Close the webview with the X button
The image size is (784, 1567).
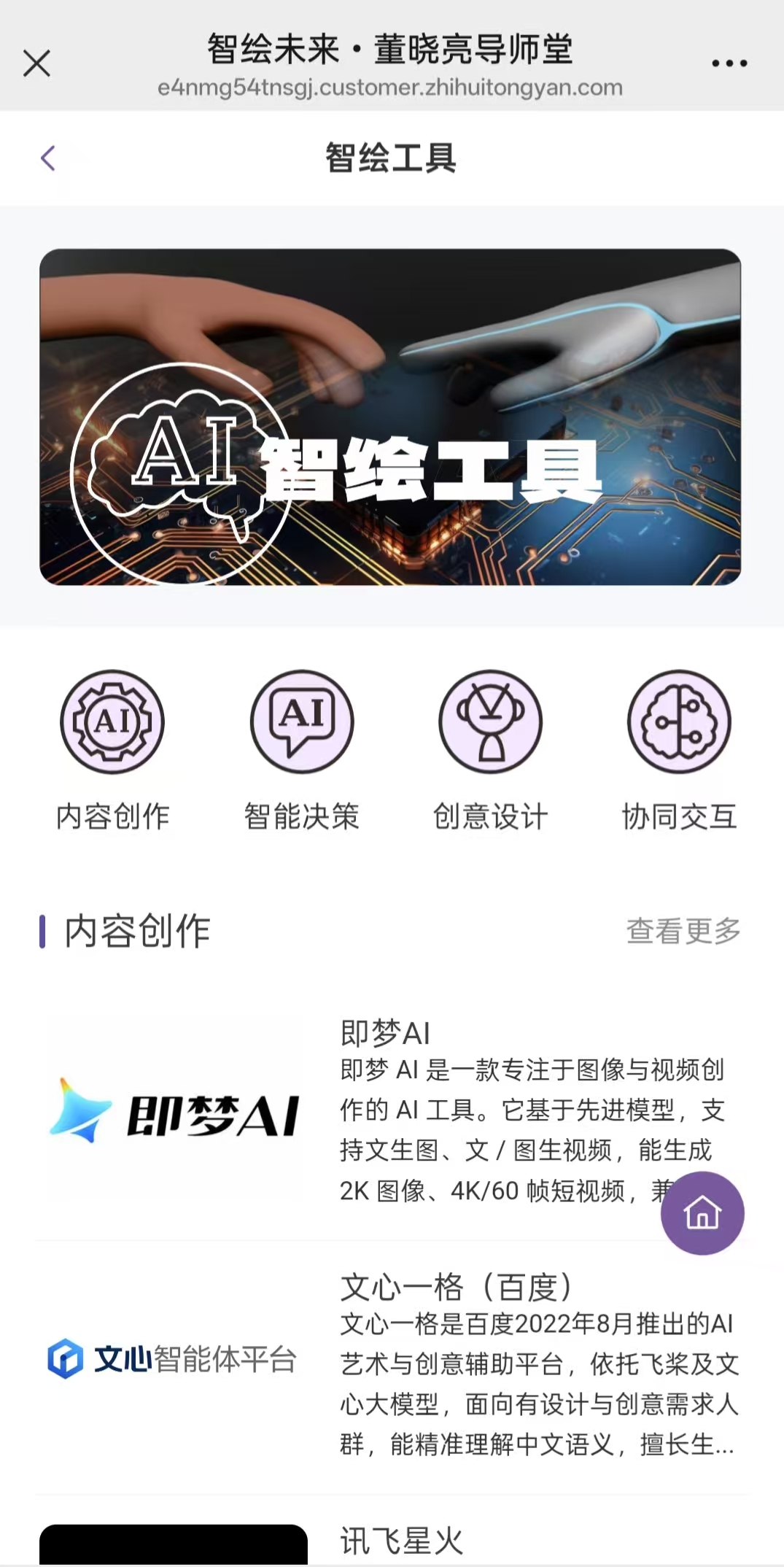36,63
